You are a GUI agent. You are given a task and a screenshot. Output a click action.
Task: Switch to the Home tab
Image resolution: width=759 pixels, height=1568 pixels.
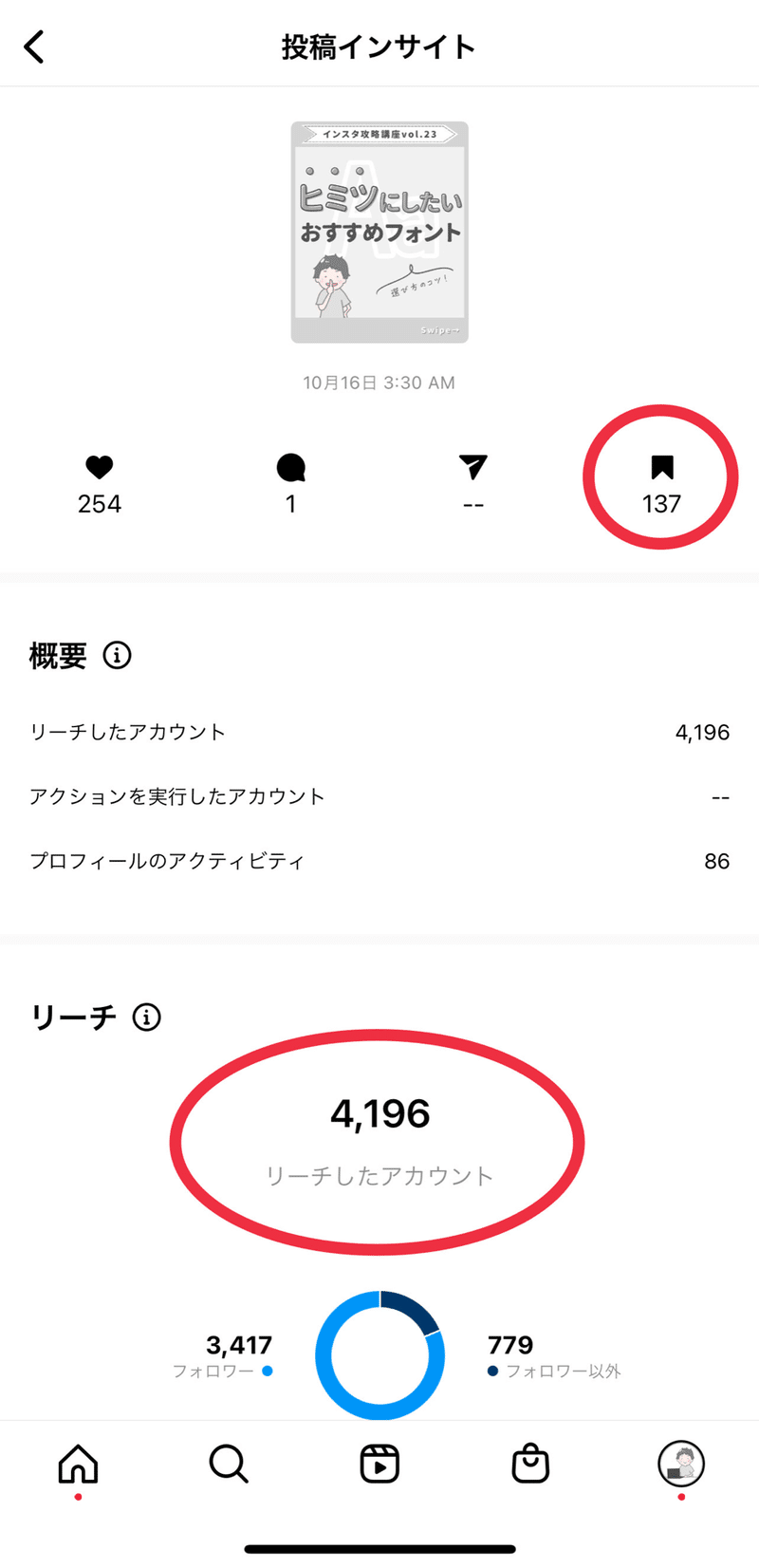click(x=78, y=1464)
